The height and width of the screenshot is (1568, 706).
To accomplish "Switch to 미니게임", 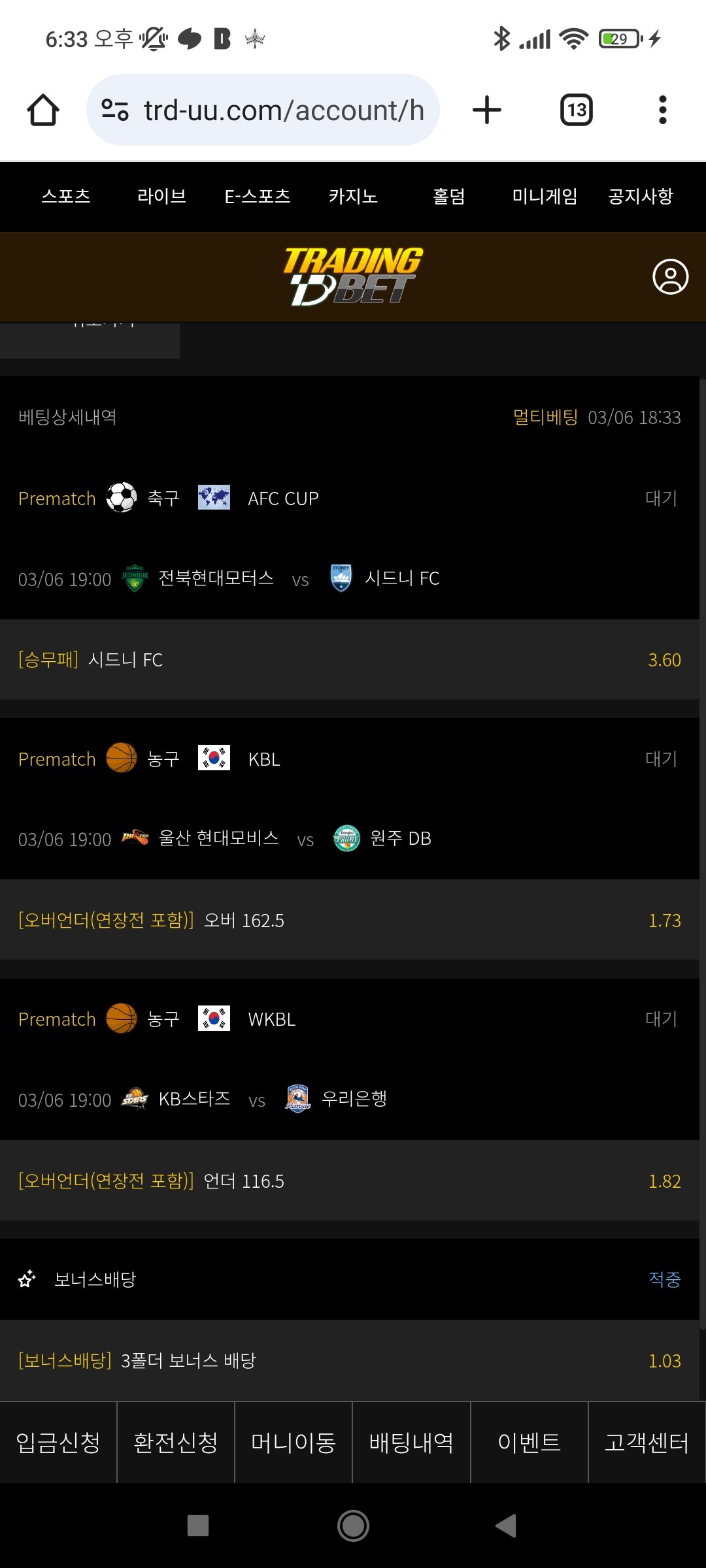I will click(545, 196).
